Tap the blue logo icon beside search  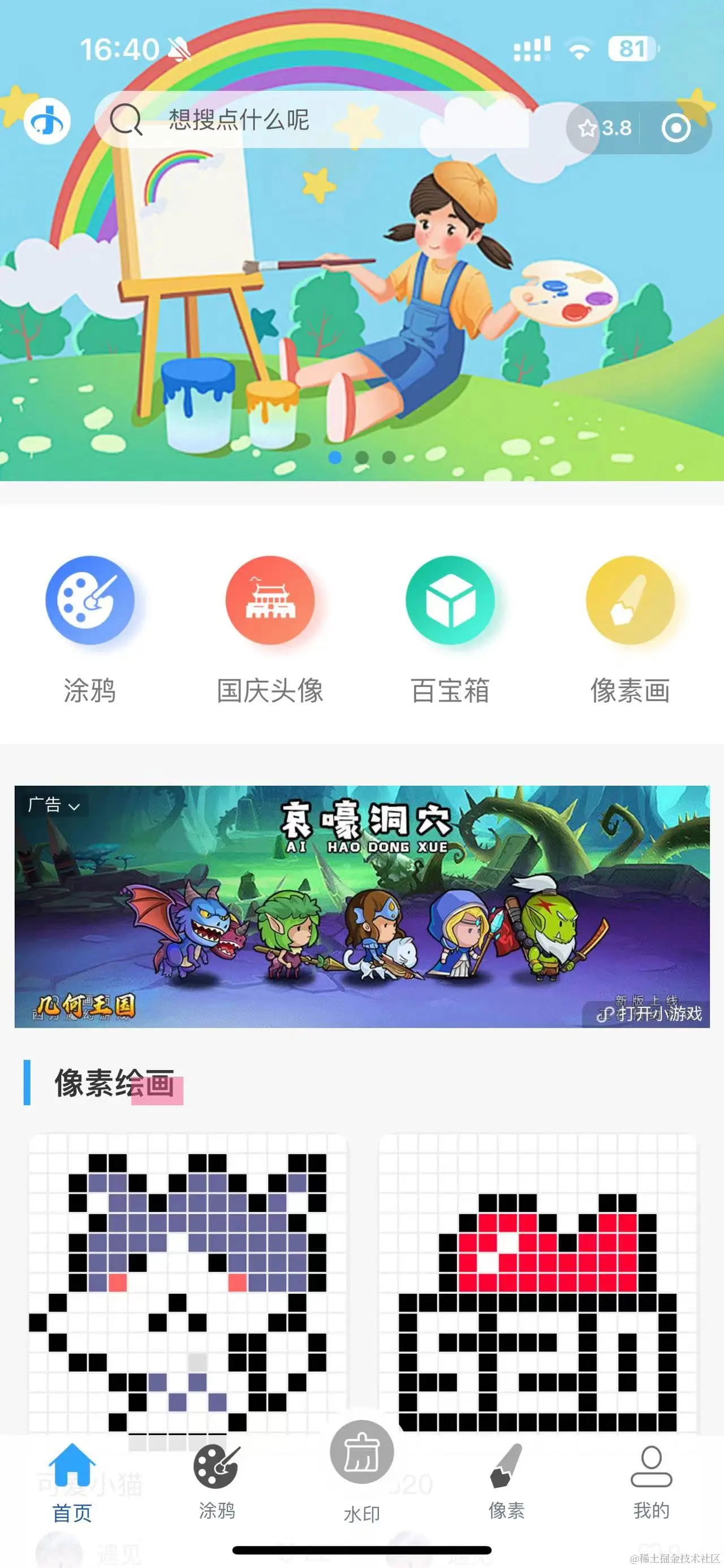coord(47,120)
